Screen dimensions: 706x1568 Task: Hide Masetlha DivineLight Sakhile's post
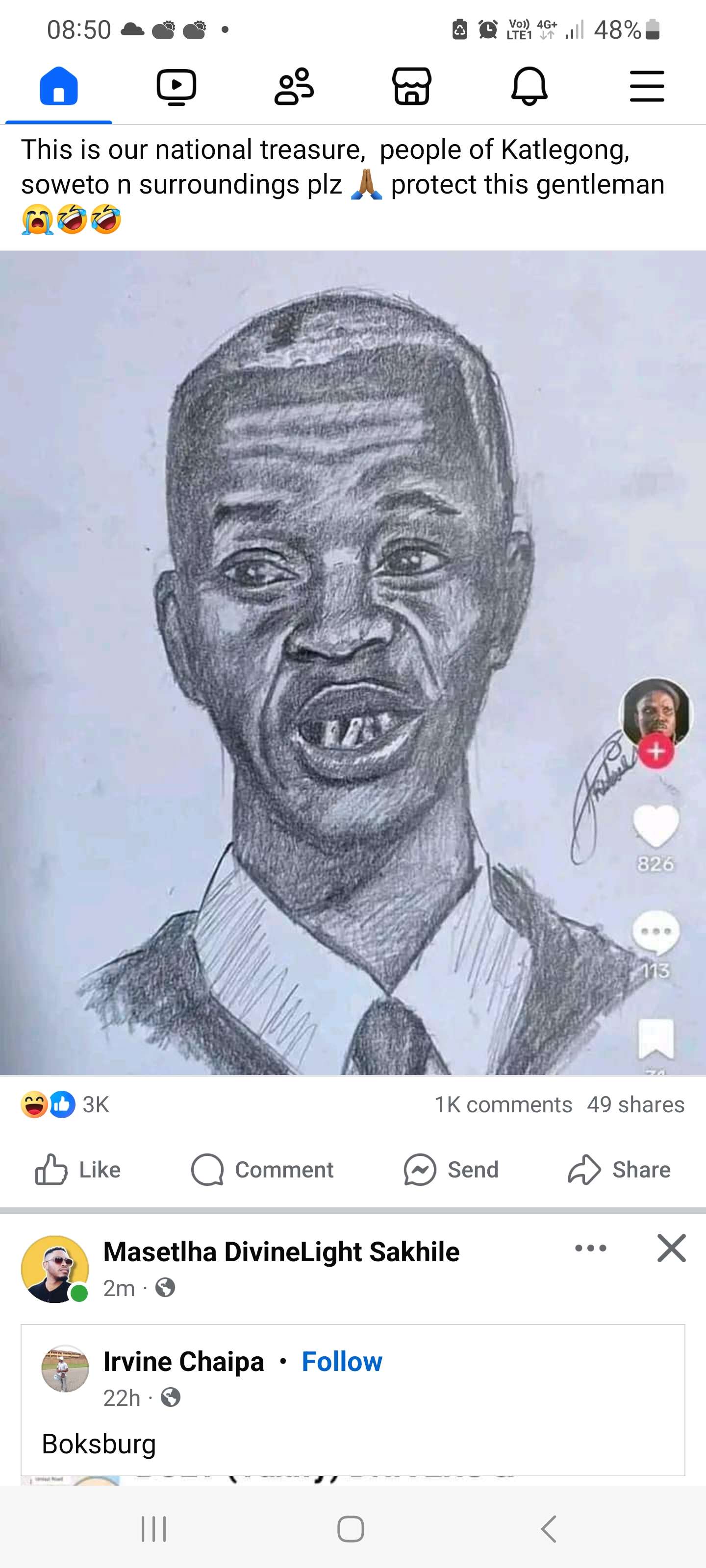(x=671, y=1248)
